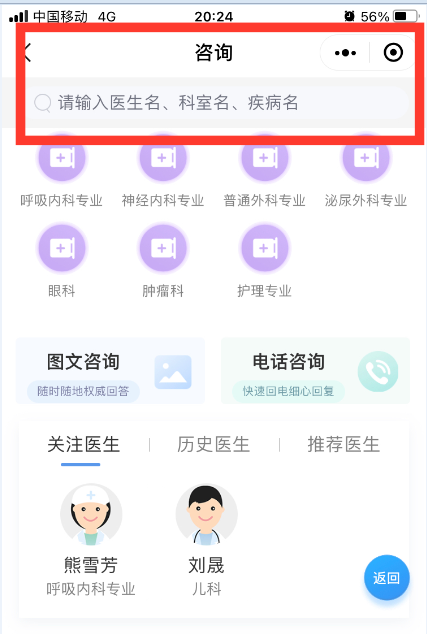
Task: Start a 电话咨询 phone consultation
Action: 315,371
